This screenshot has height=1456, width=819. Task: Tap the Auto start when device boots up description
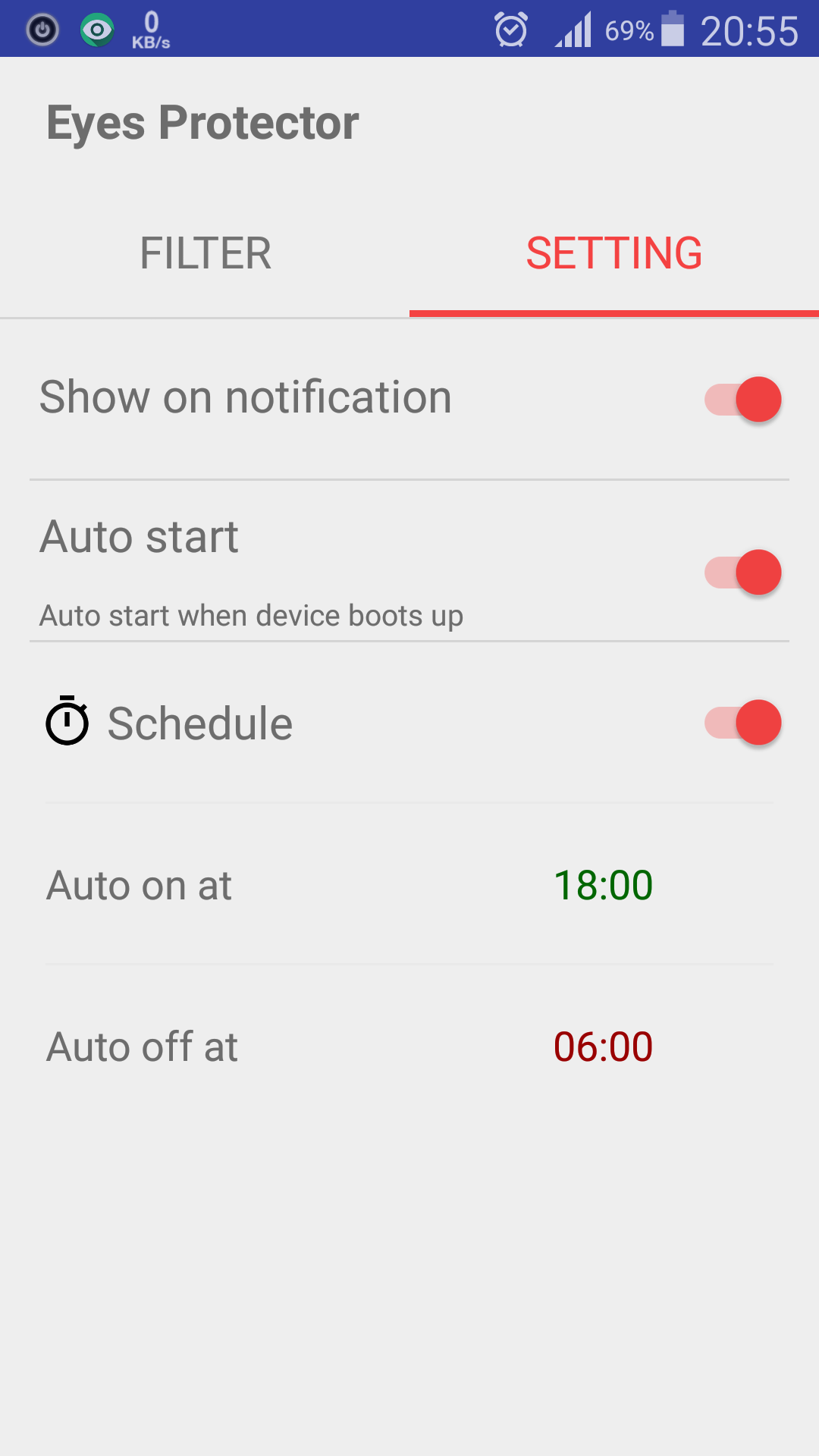click(x=252, y=616)
